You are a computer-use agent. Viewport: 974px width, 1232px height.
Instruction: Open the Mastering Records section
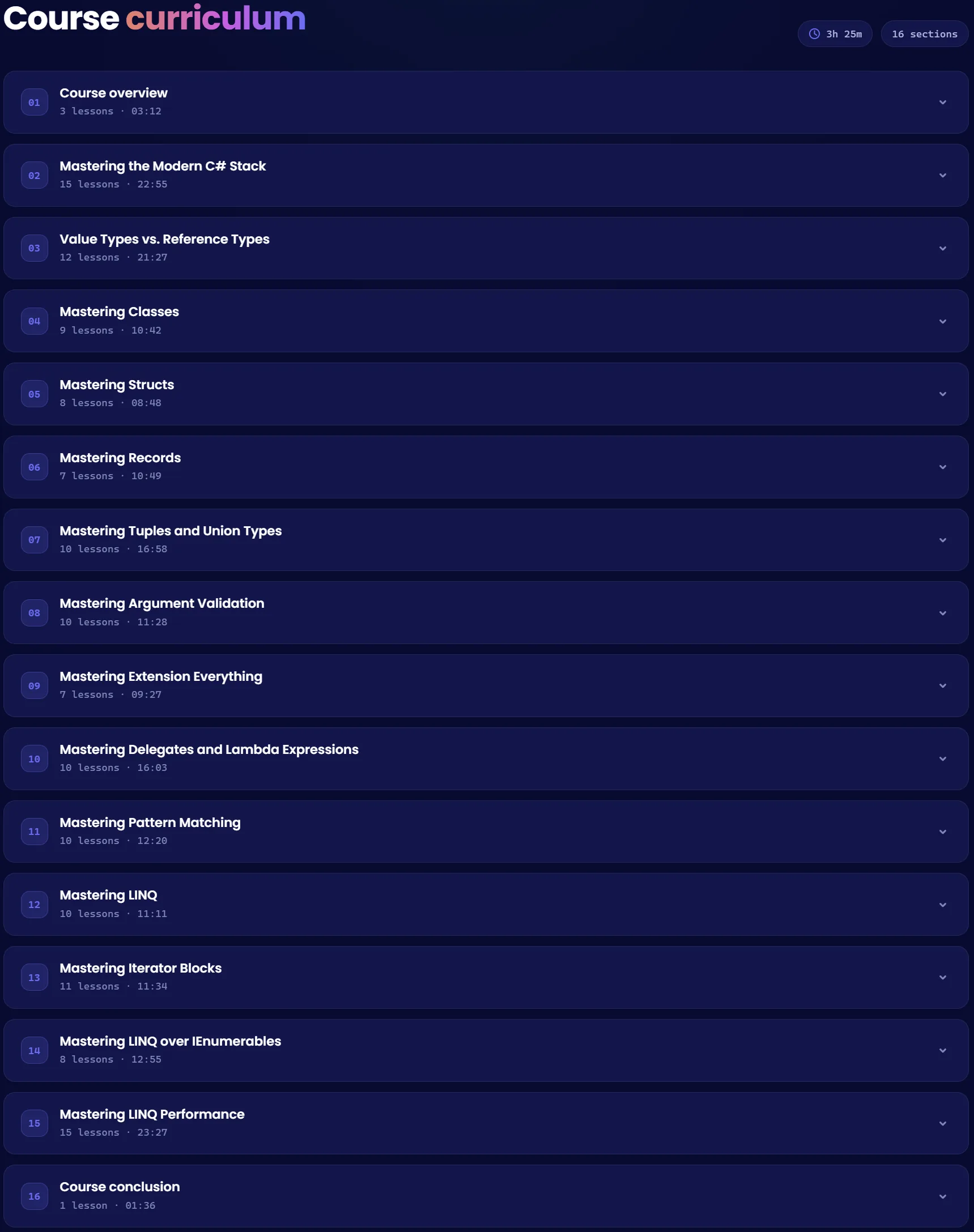pos(486,467)
